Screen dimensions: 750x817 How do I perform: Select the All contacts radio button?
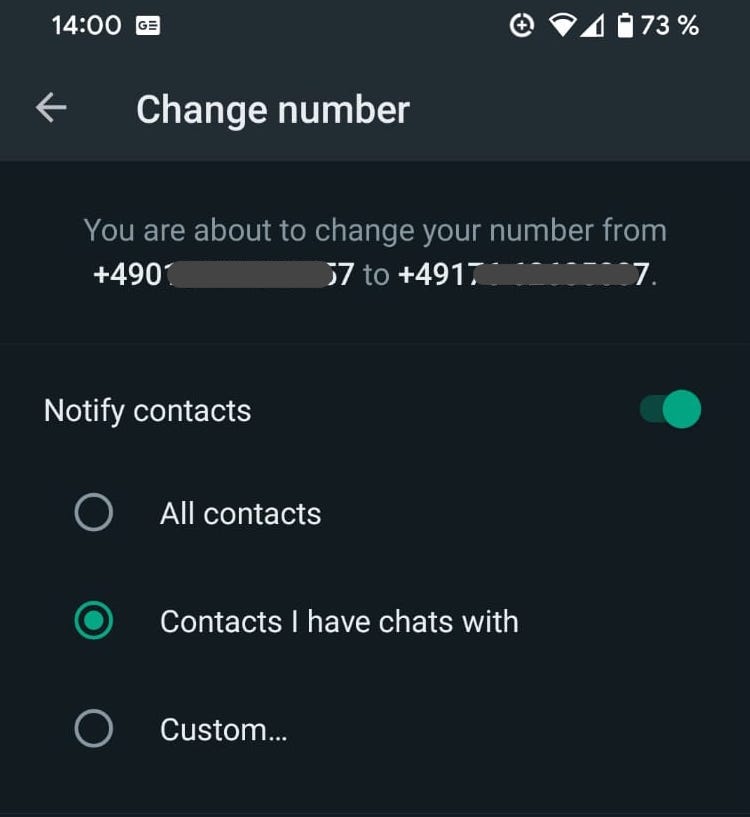pyautogui.click(x=94, y=513)
